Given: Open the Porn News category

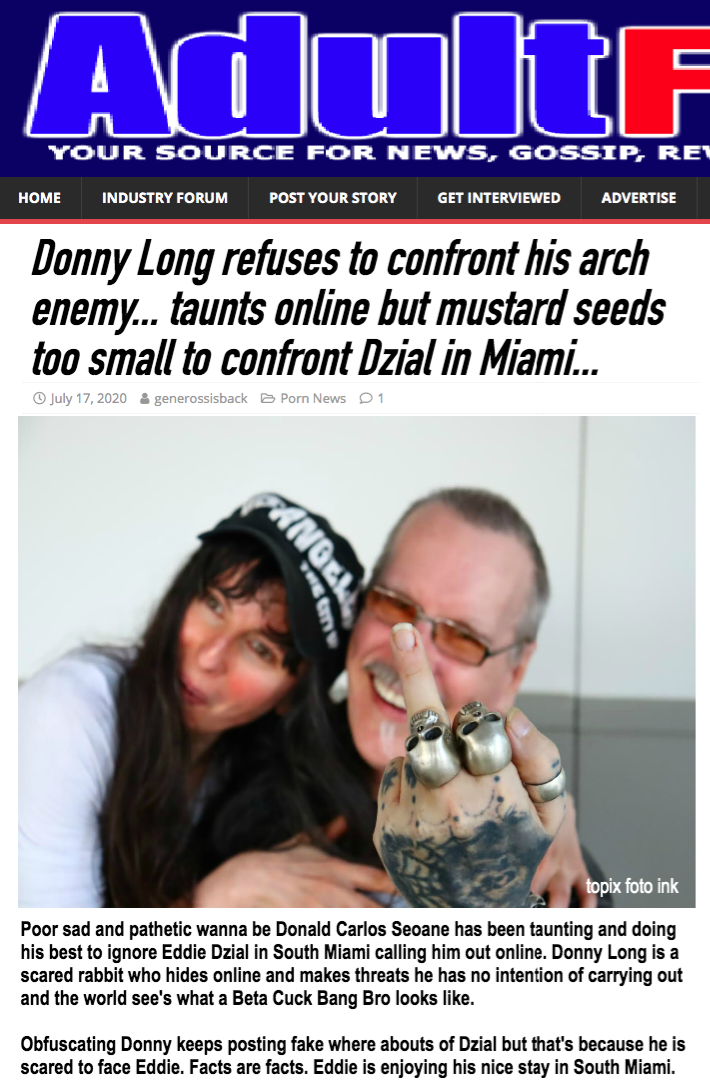Looking at the screenshot, I should pyautogui.click(x=312, y=398).
